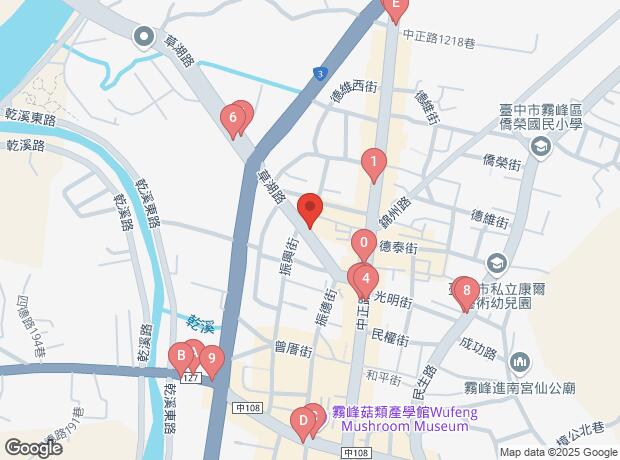620x460 pixels.
Task: Select map marker labeled 8
Action: [x=464, y=291]
